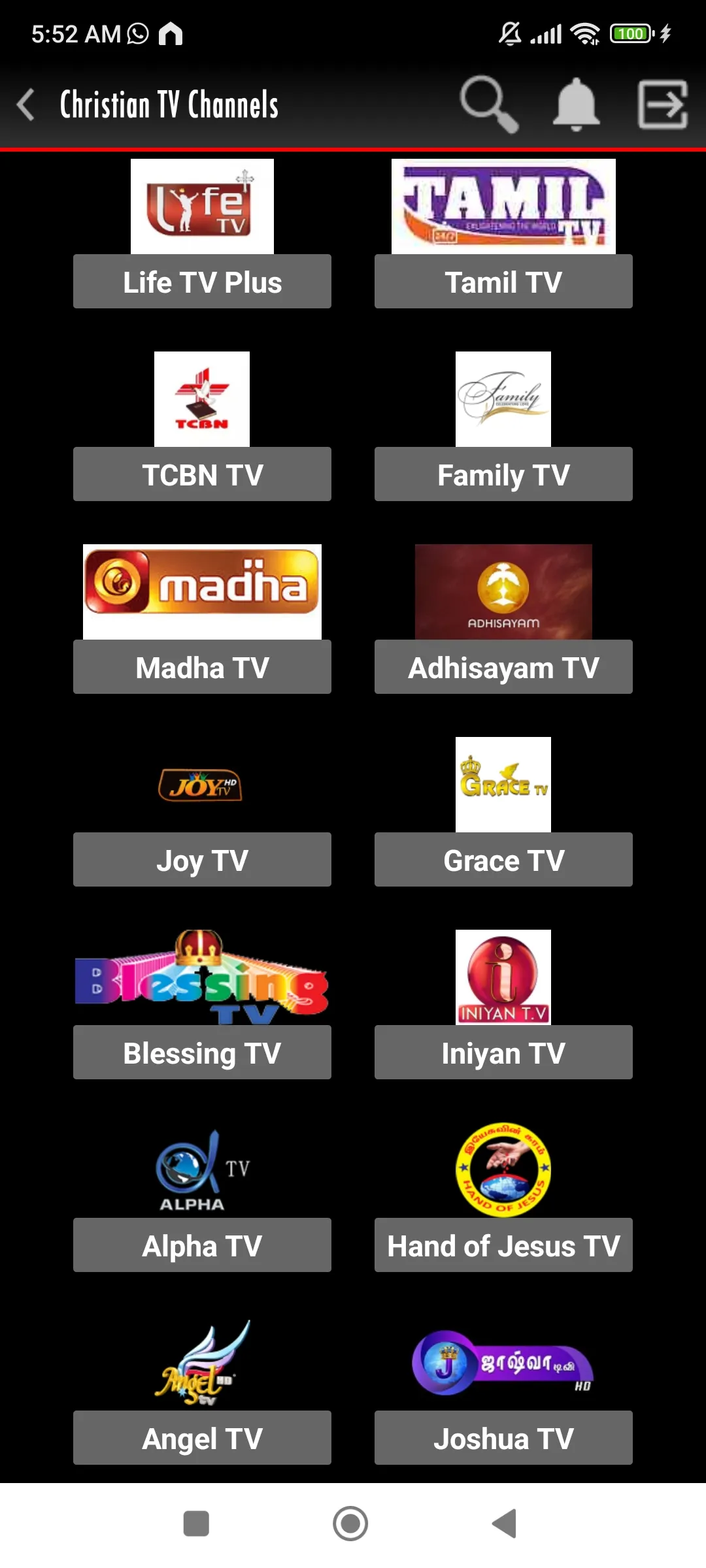Open the Angel TV channel
This screenshot has width=706, height=1568.
point(202,1437)
